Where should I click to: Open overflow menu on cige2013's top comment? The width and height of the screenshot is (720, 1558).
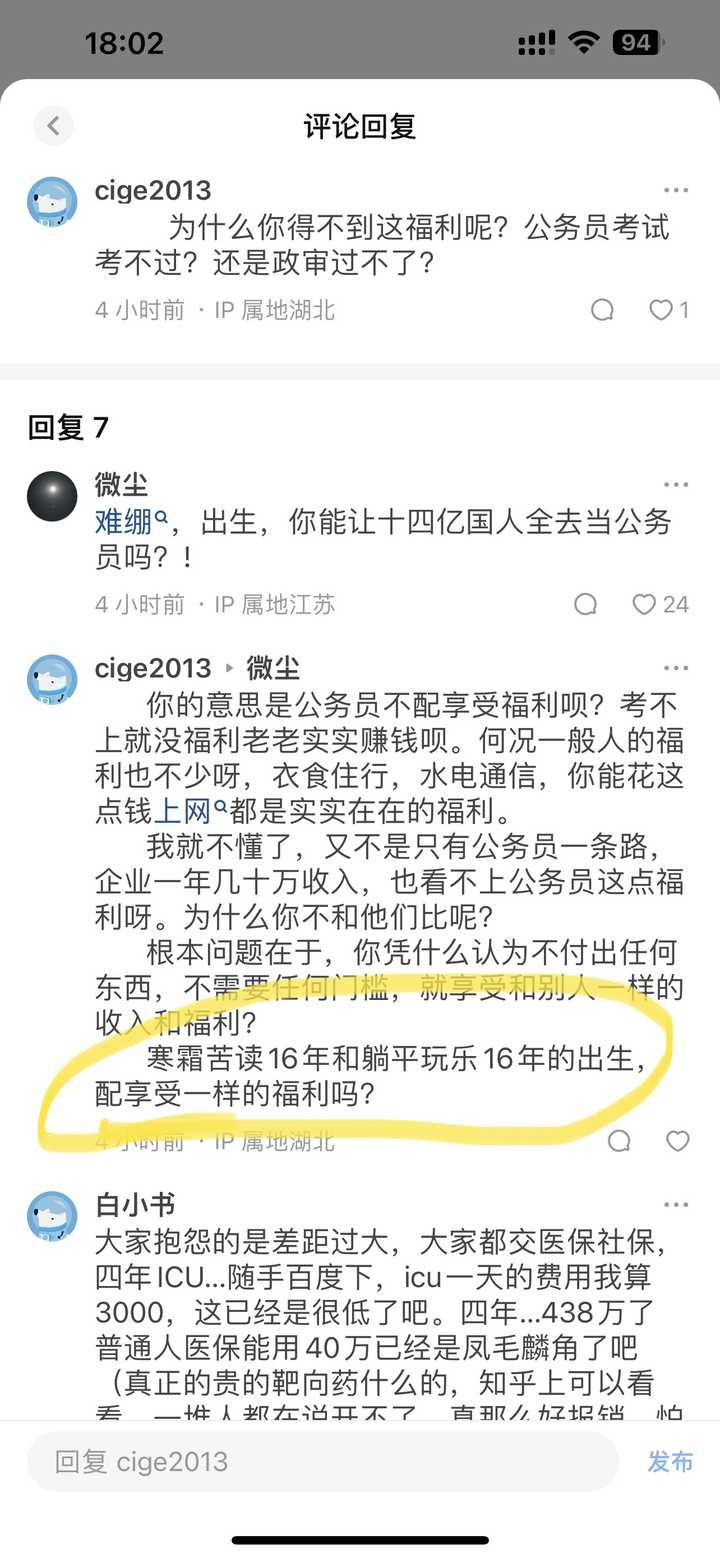[x=676, y=190]
